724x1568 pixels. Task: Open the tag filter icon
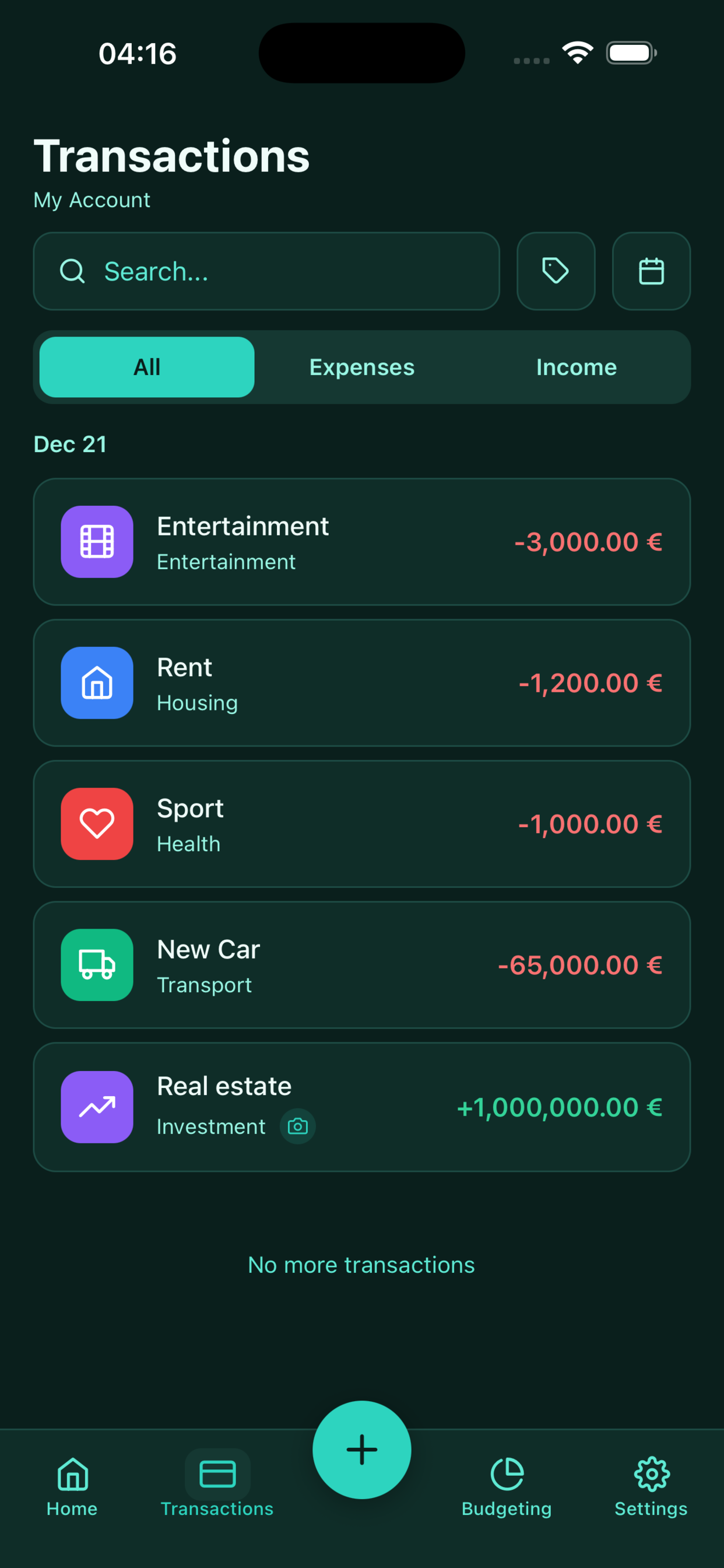click(x=556, y=271)
